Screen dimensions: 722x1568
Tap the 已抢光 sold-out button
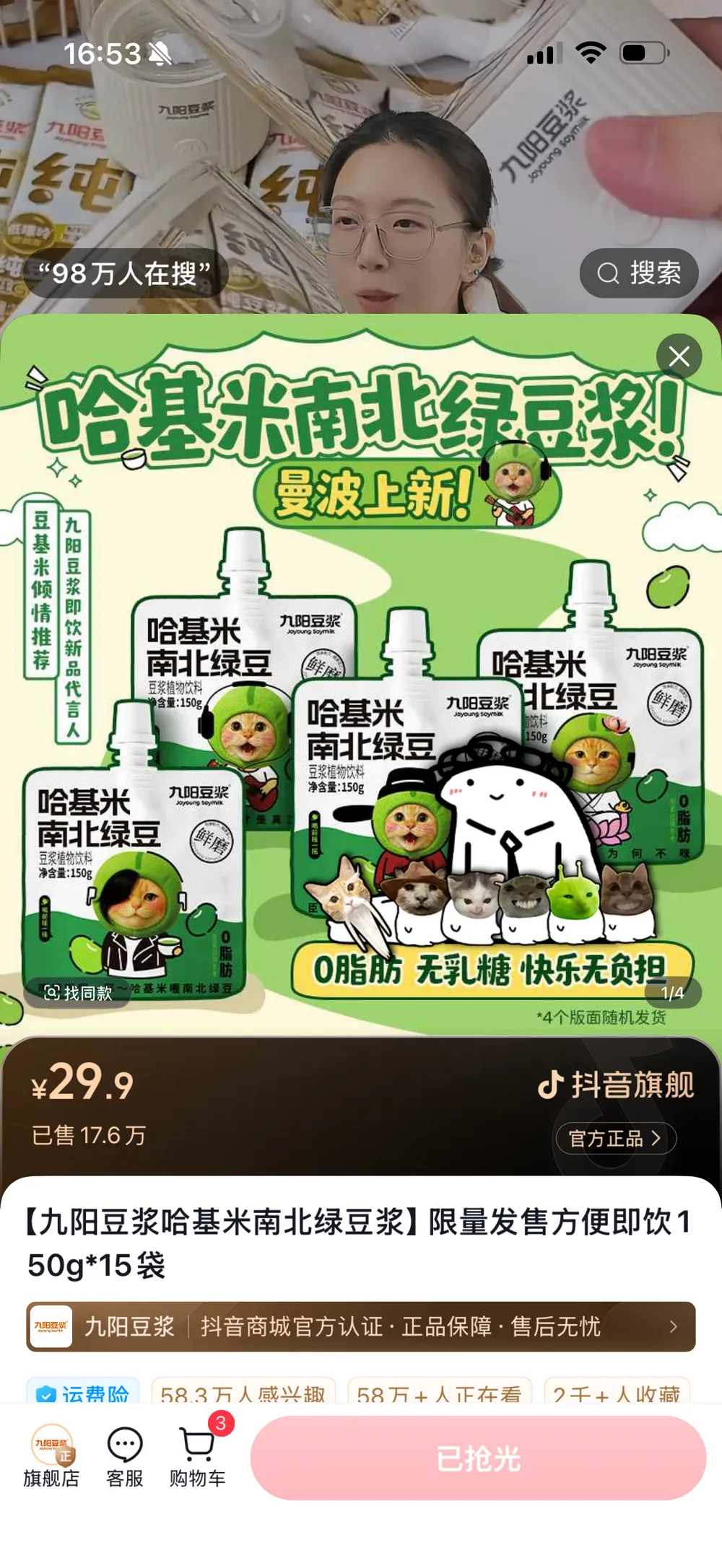pos(478,1458)
